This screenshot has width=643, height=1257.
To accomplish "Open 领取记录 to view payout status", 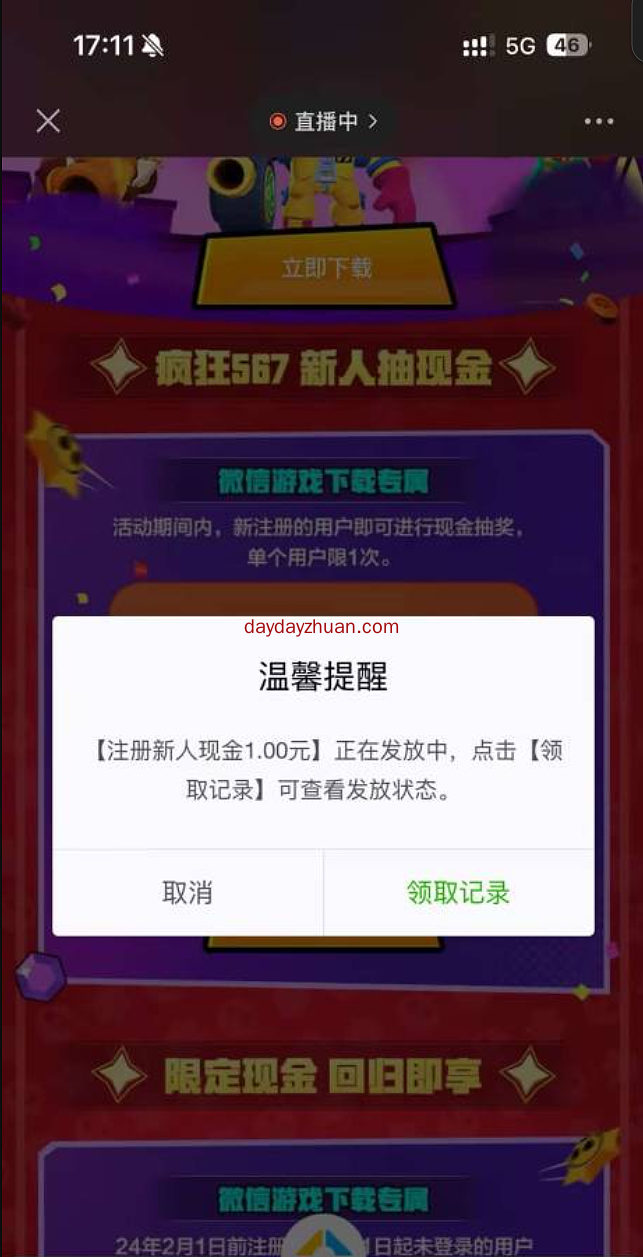I will (x=458, y=892).
